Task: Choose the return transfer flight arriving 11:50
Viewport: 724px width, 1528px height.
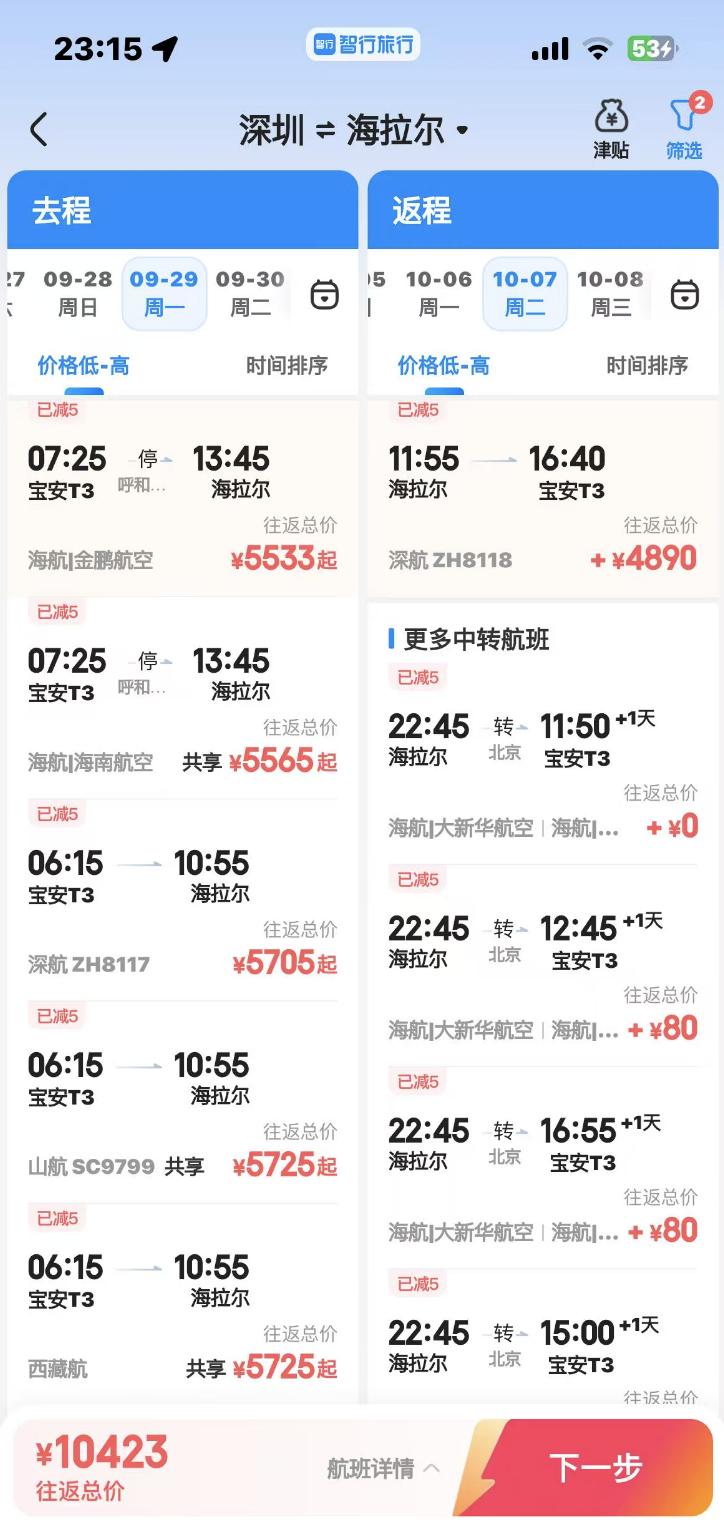Action: click(x=542, y=765)
